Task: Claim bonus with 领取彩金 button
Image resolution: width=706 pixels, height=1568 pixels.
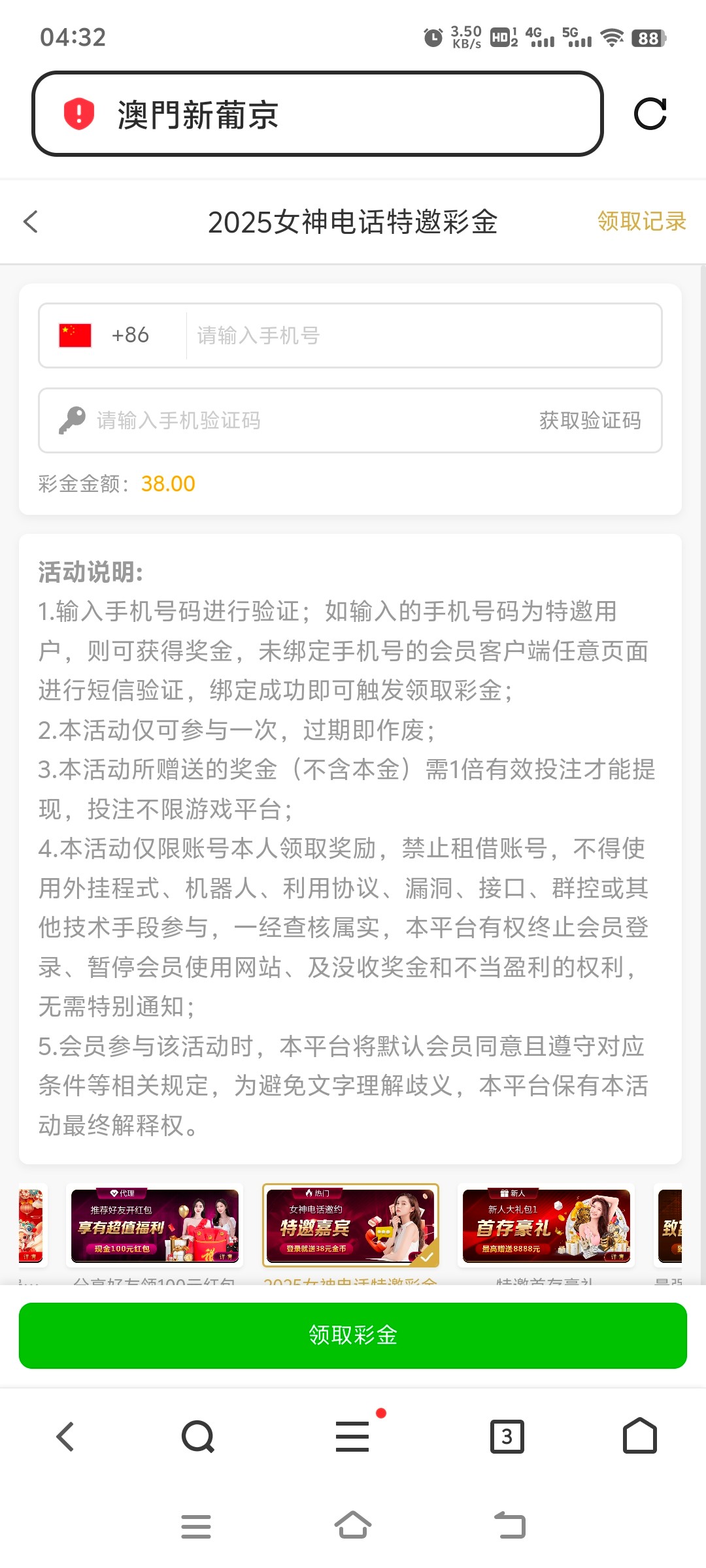Action: click(x=353, y=1335)
